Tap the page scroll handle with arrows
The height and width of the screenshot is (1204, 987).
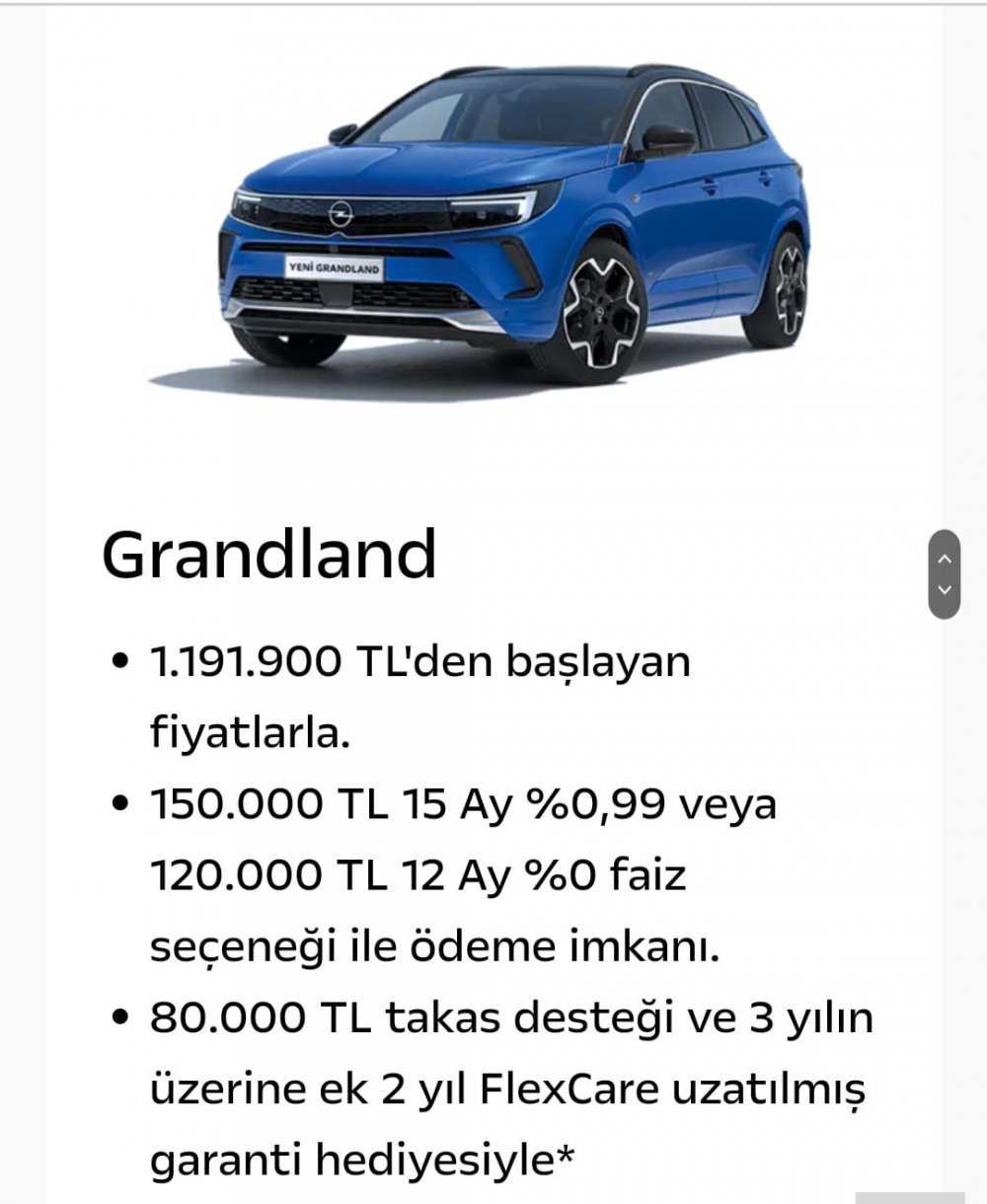pyautogui.click(x=944, y=574)
